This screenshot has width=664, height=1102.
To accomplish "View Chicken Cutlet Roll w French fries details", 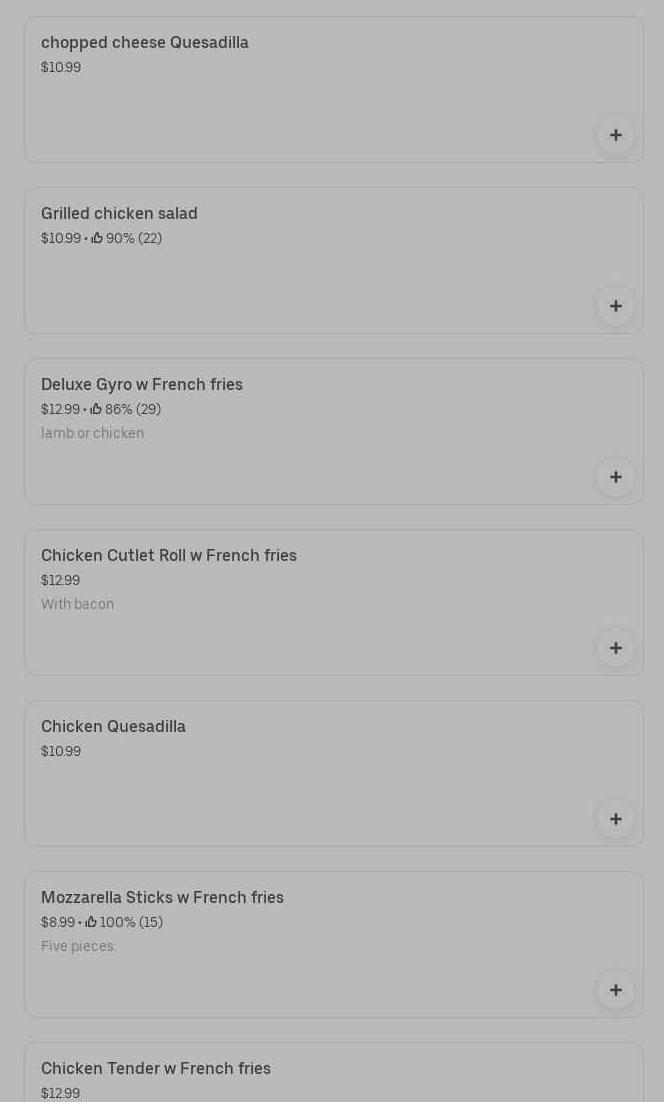I will pos(334,602).
